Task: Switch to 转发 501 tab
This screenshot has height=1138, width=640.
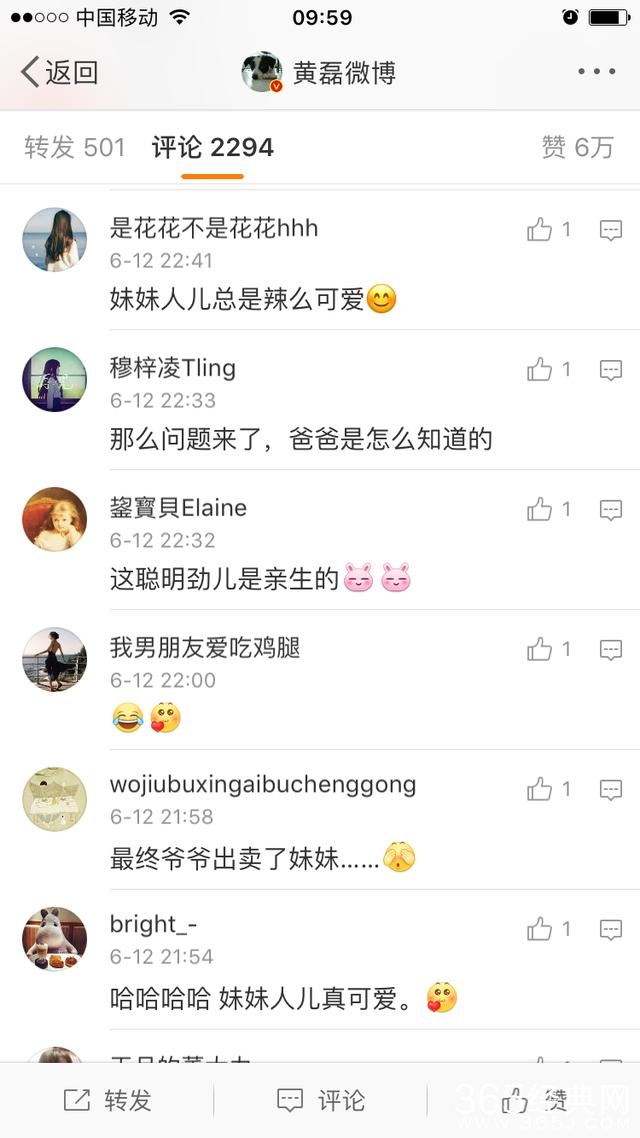Action: tap(74, 148)
